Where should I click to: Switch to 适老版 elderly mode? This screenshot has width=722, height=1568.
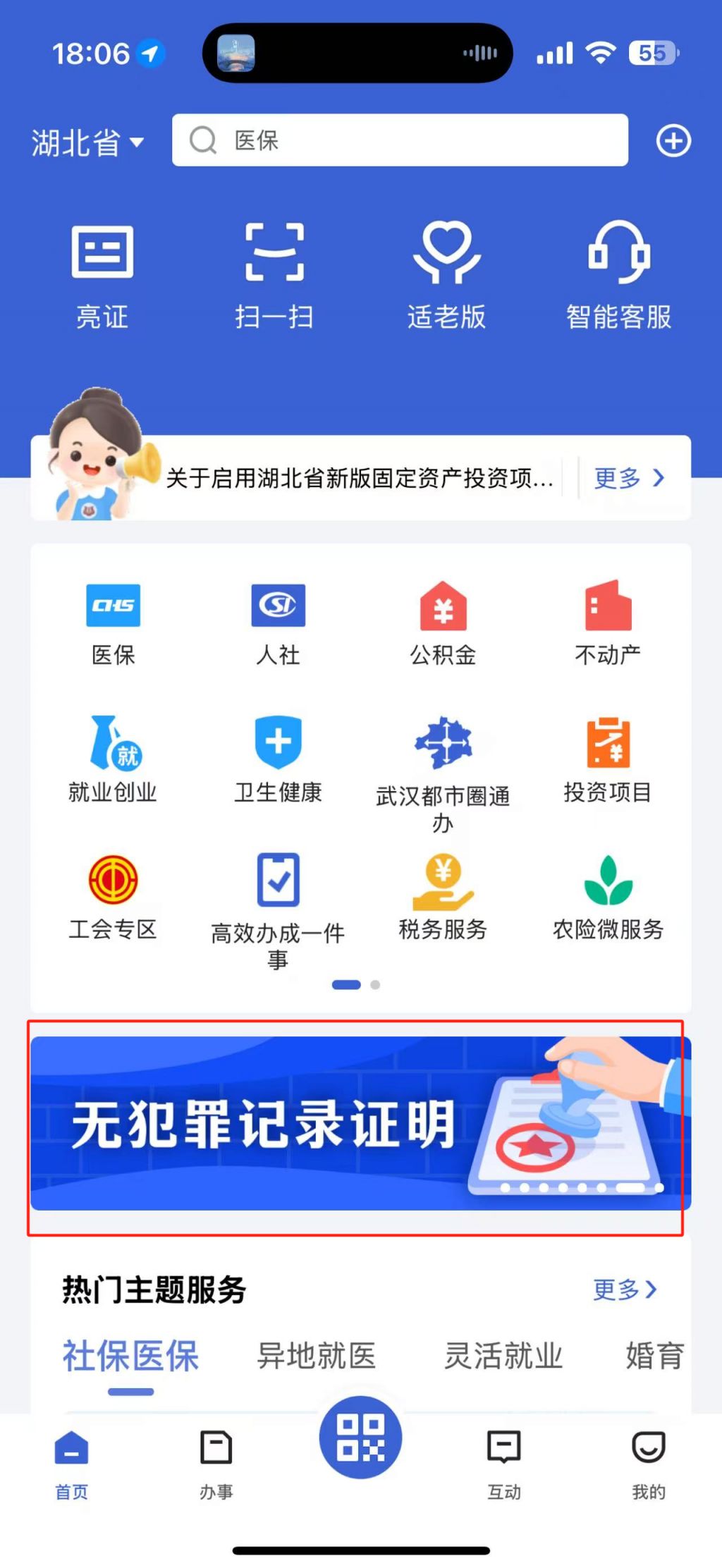[446, 275]
